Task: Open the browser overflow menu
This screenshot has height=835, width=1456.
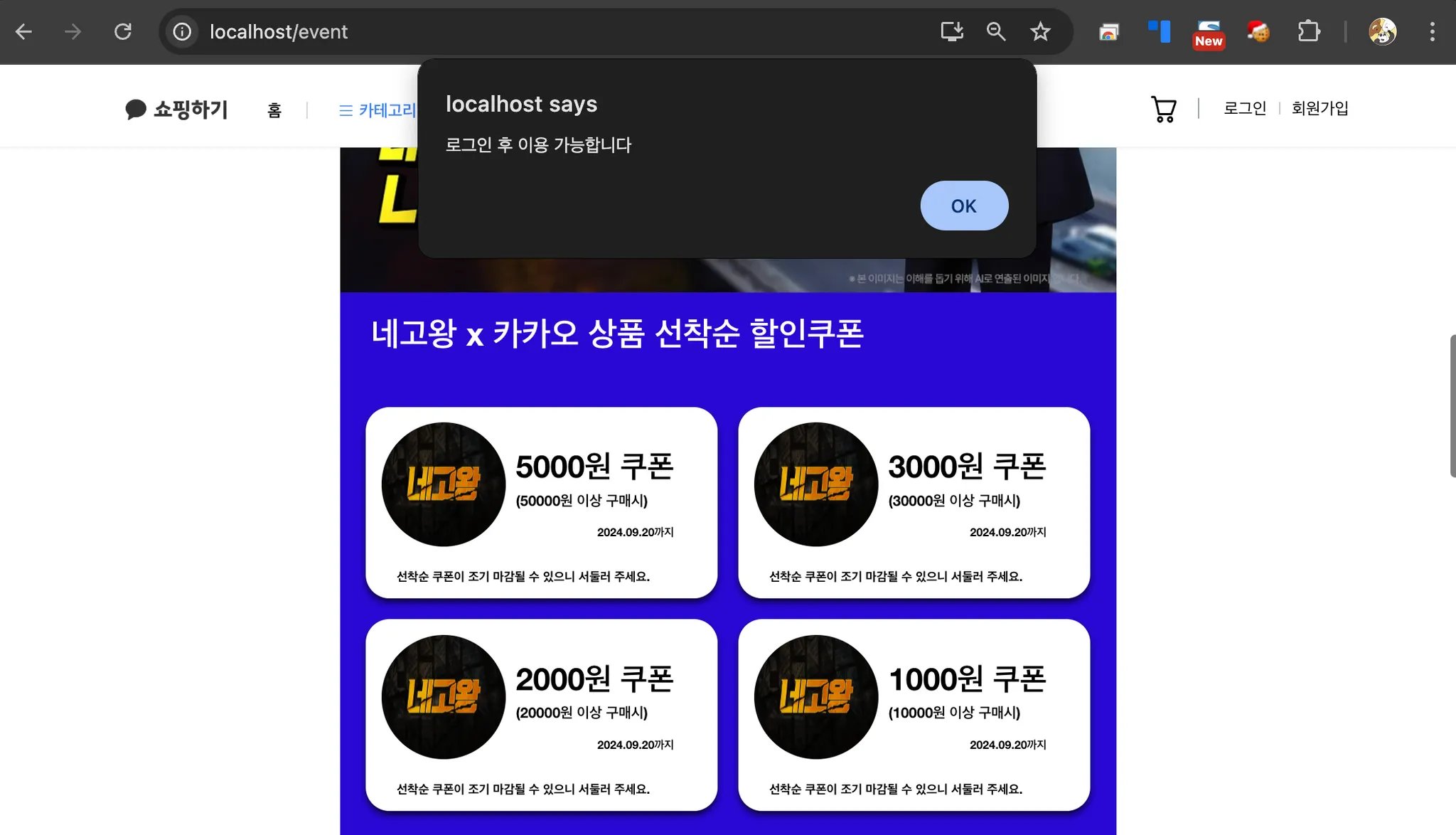Action: (1432, 31)
